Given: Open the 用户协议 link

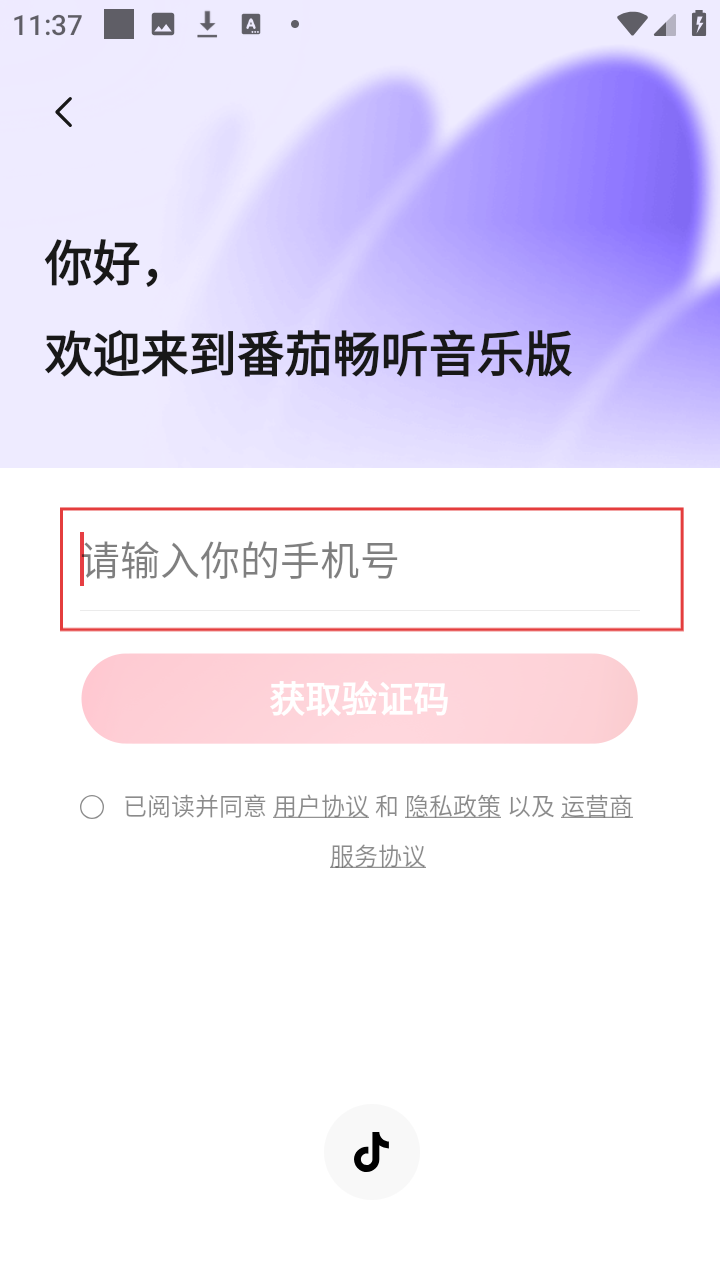Looking at the screenshot, I should [x=321, y=807].
